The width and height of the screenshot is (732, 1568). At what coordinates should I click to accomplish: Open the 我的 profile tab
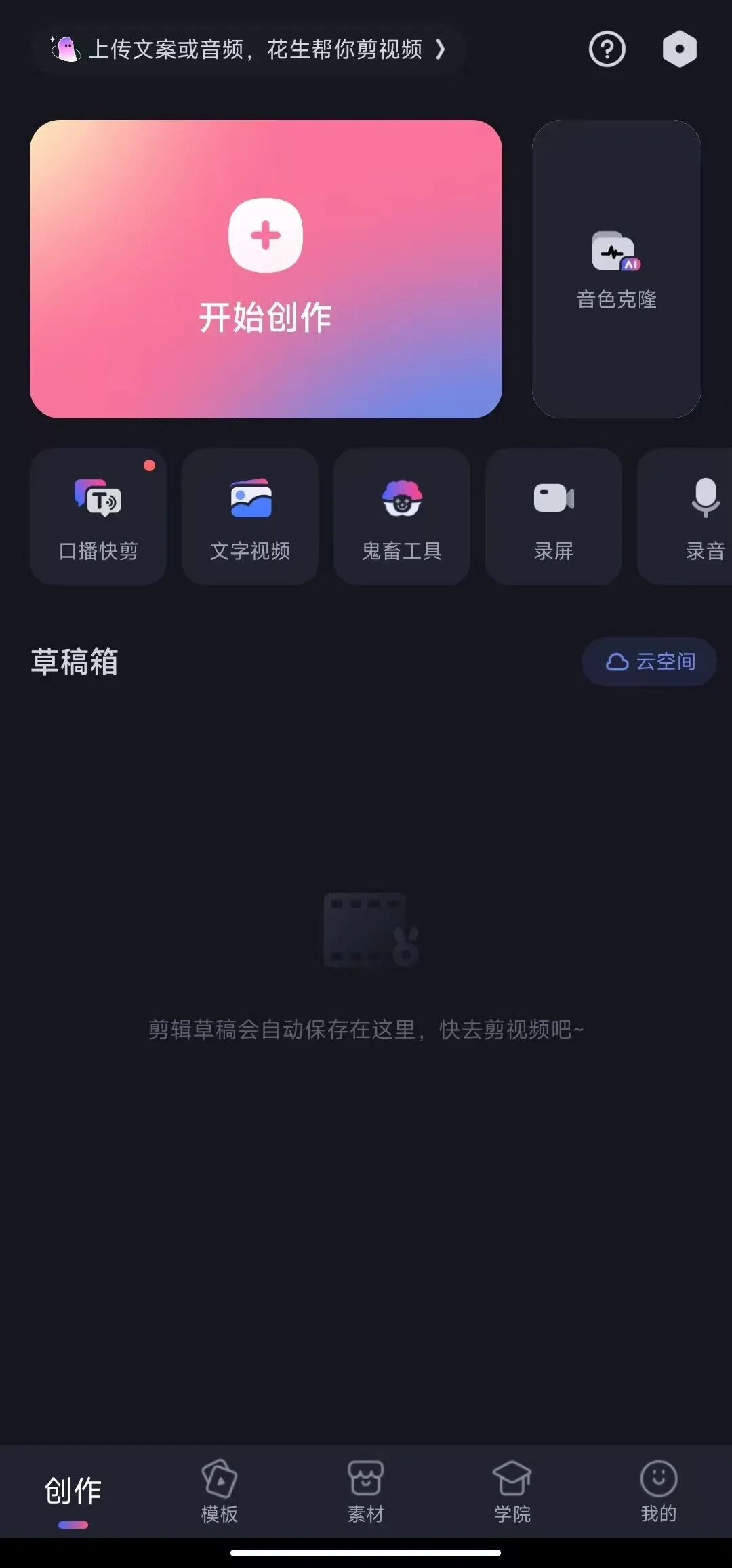[x=658, y=1491]
